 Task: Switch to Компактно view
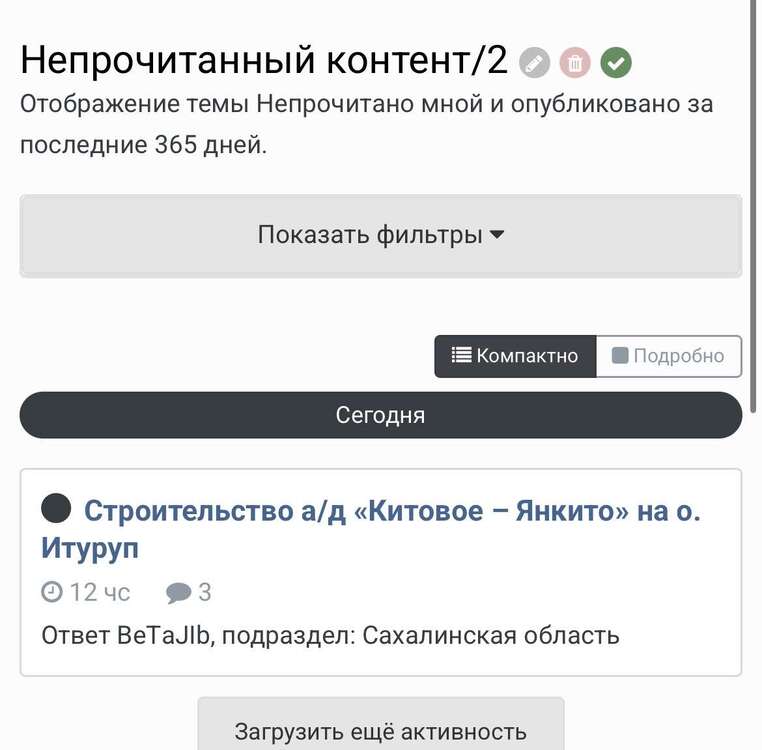[515, 356]
